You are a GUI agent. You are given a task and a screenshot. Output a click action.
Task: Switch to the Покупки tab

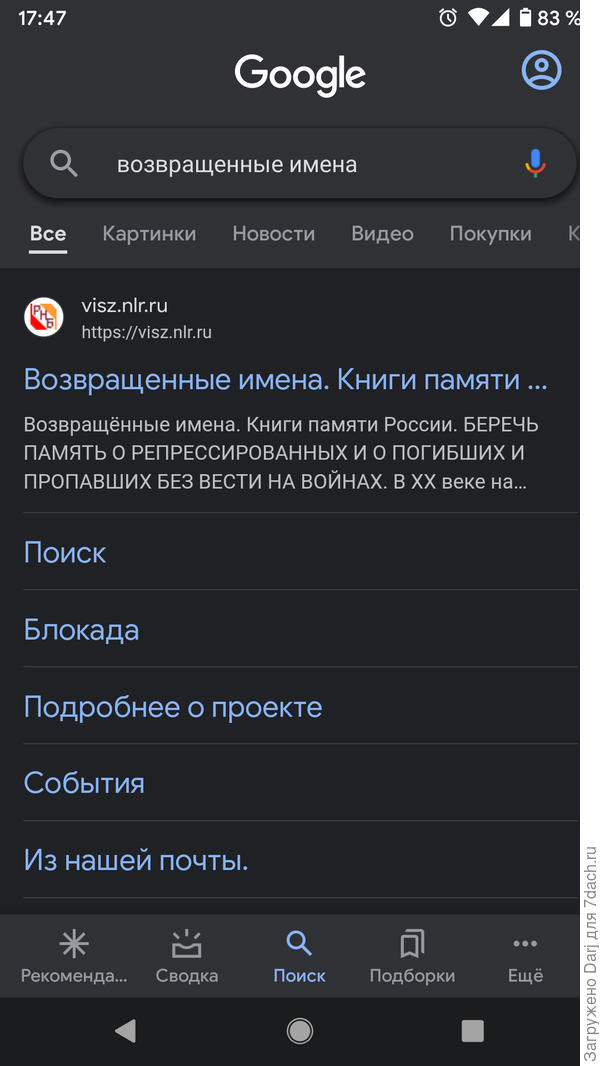tap(490, 234)
